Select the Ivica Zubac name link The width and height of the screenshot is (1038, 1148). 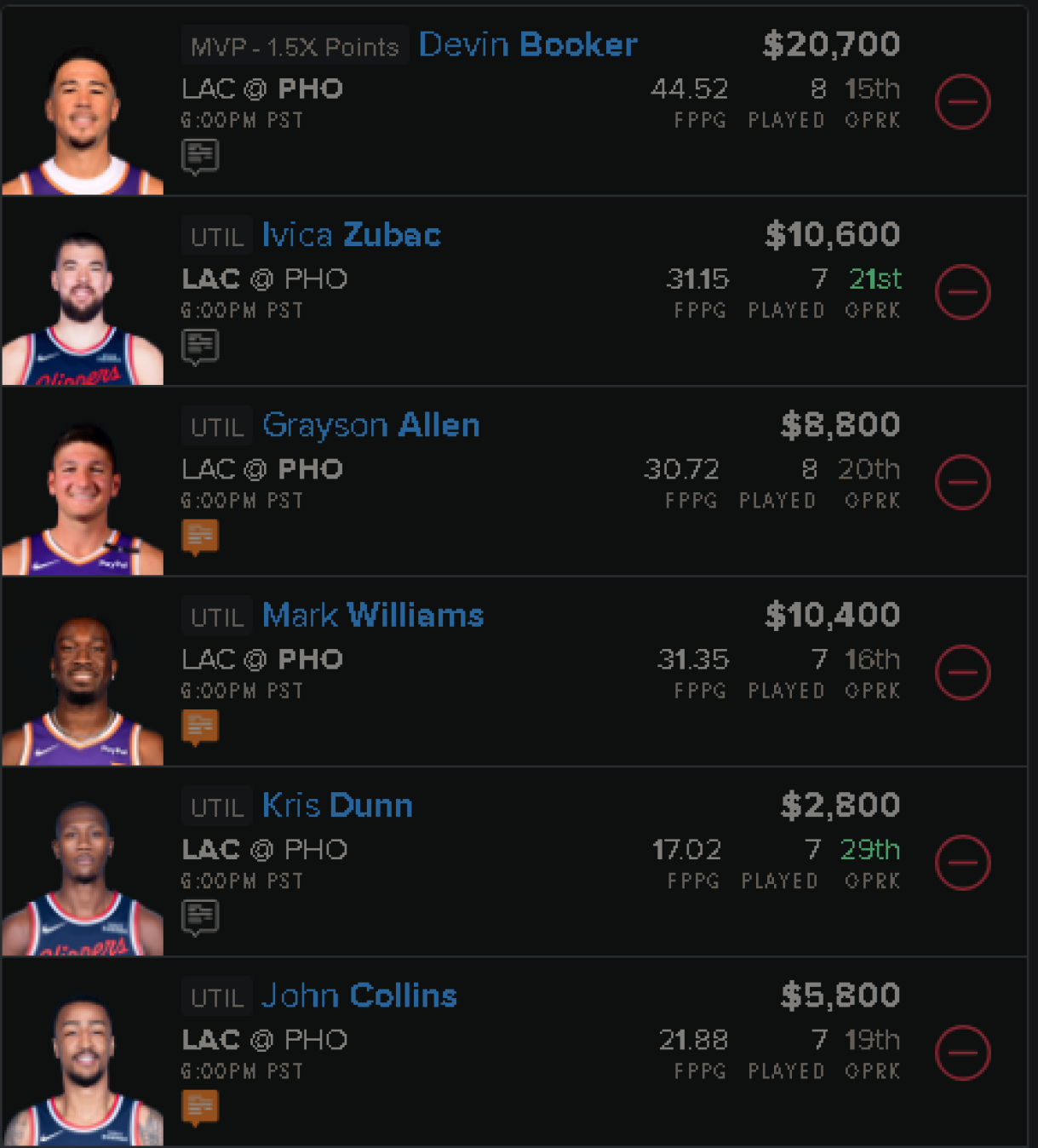(x=352, y=235)
